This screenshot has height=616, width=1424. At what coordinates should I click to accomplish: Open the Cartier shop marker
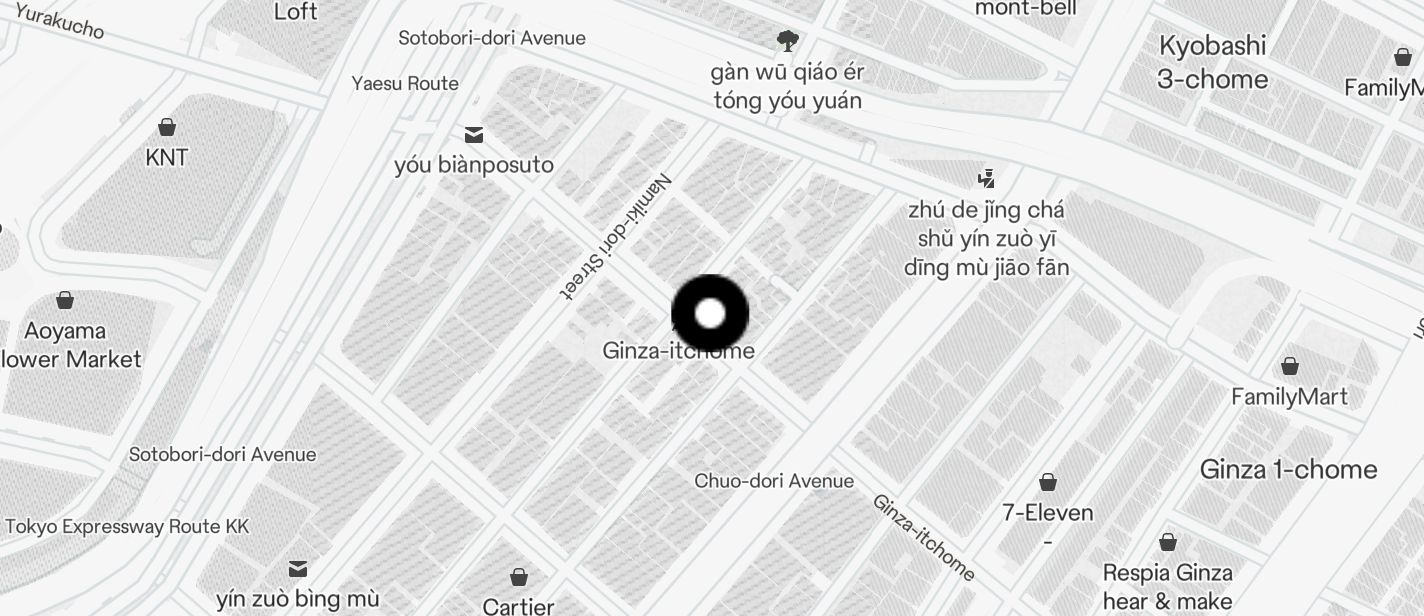[x=519, y=577]
